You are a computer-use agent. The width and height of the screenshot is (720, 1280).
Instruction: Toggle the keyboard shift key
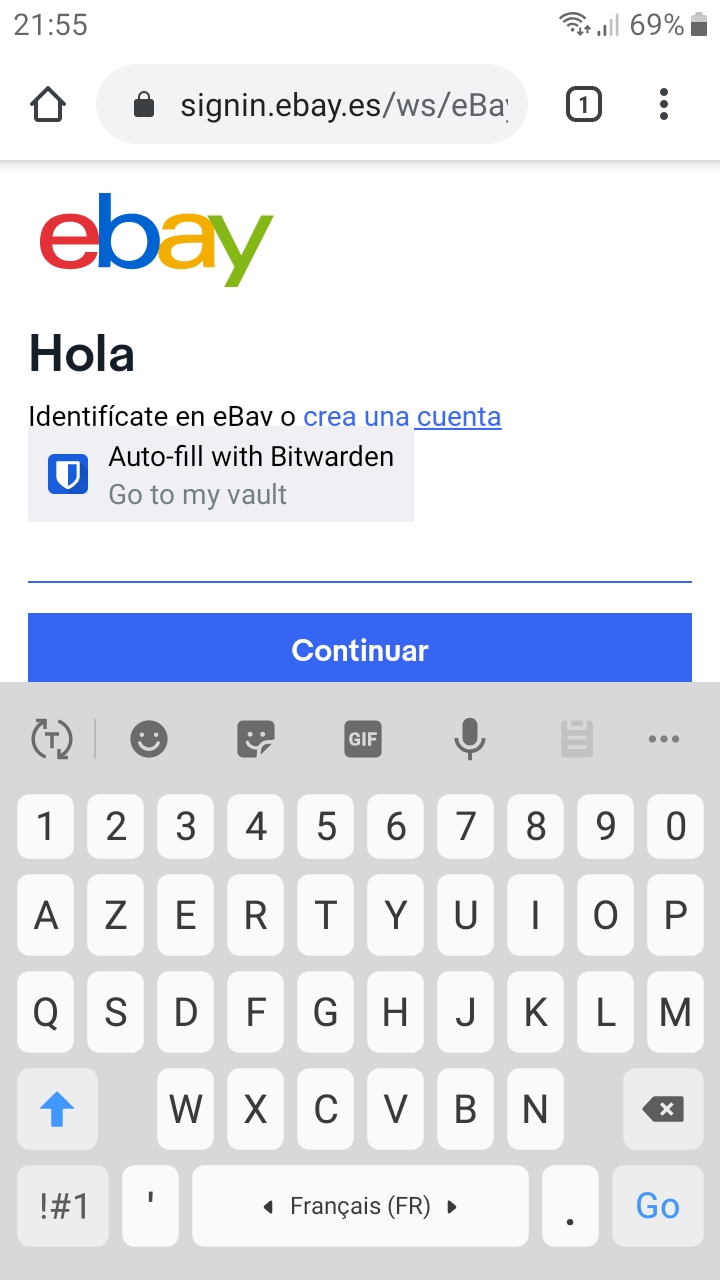click(57, 1108)
